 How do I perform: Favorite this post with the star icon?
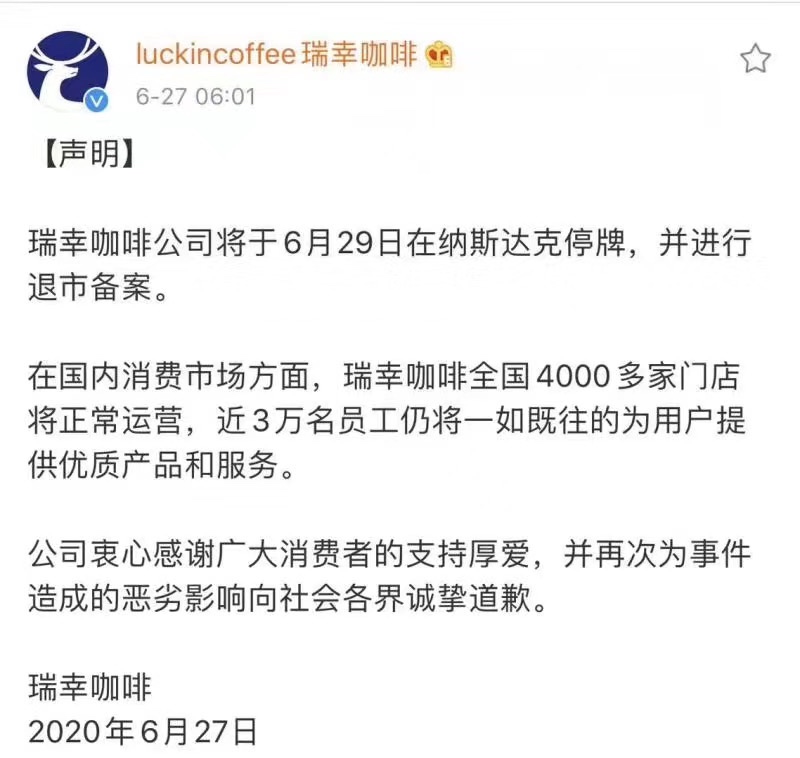[756, 59]
